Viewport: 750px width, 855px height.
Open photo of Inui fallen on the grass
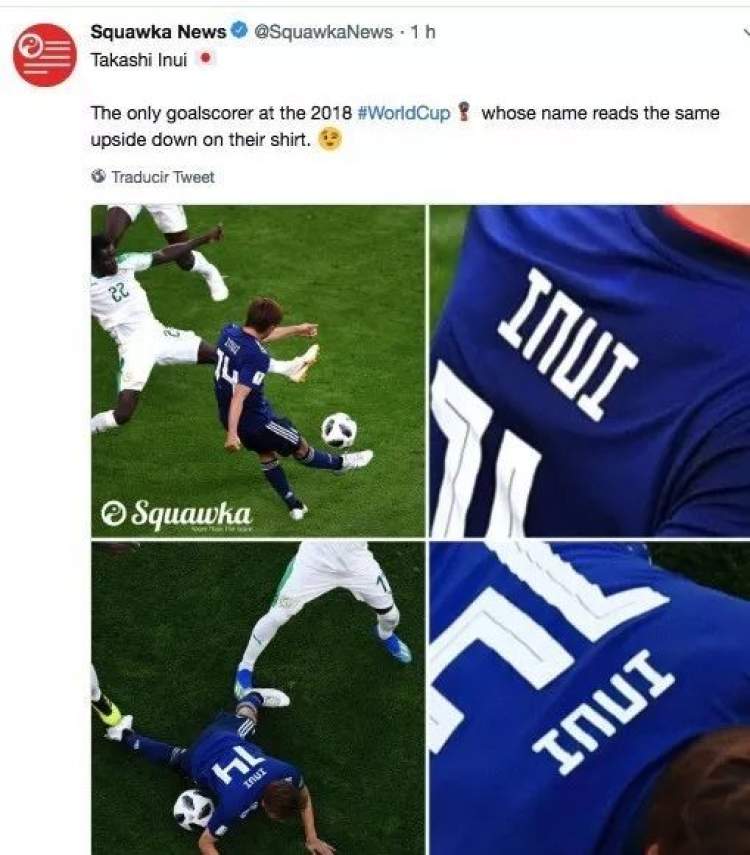[x=258, y=698]
